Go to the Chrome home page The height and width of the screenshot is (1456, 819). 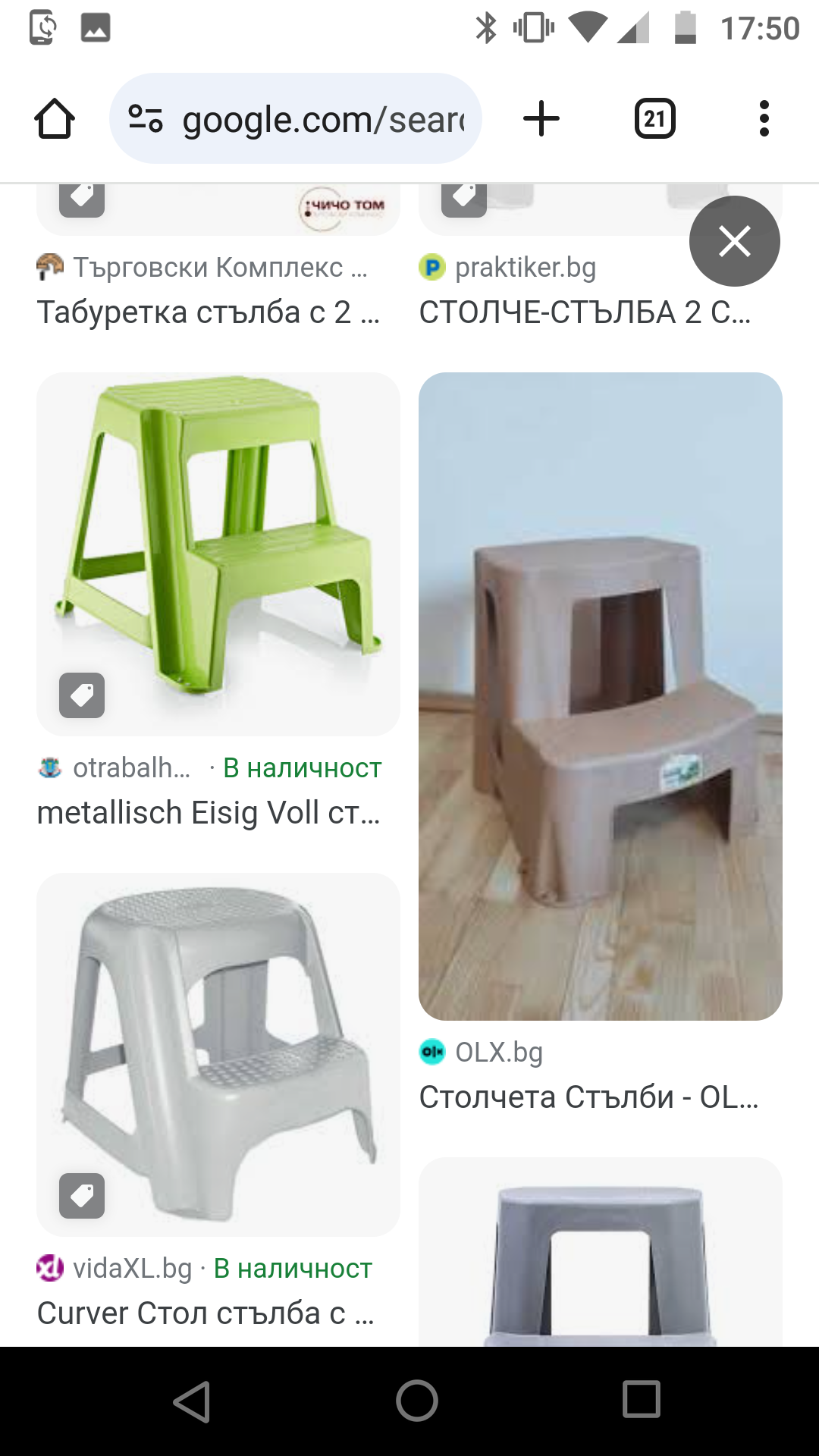pos(55,119)
